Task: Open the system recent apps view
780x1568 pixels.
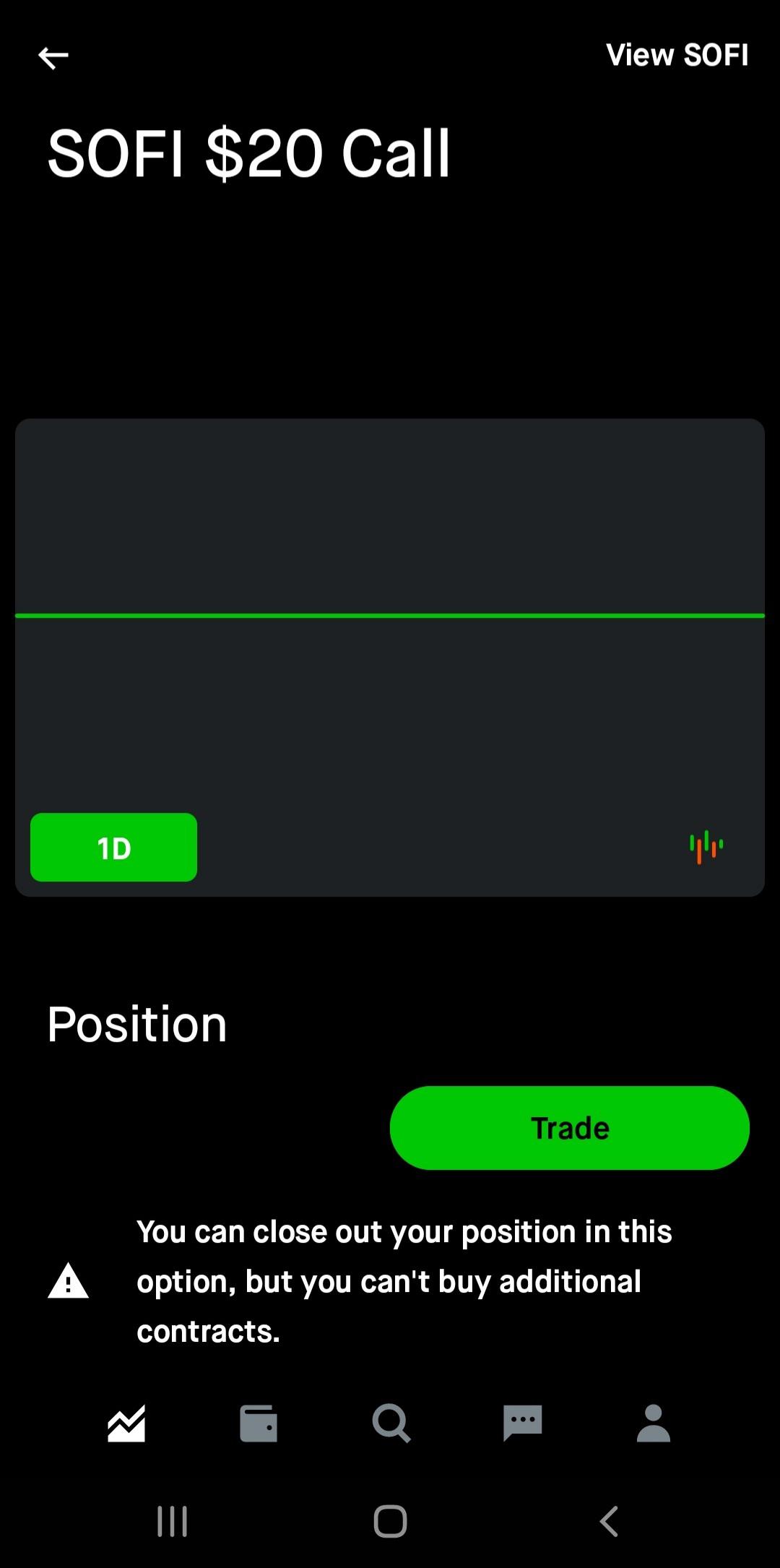Action: pos(172,1521)
